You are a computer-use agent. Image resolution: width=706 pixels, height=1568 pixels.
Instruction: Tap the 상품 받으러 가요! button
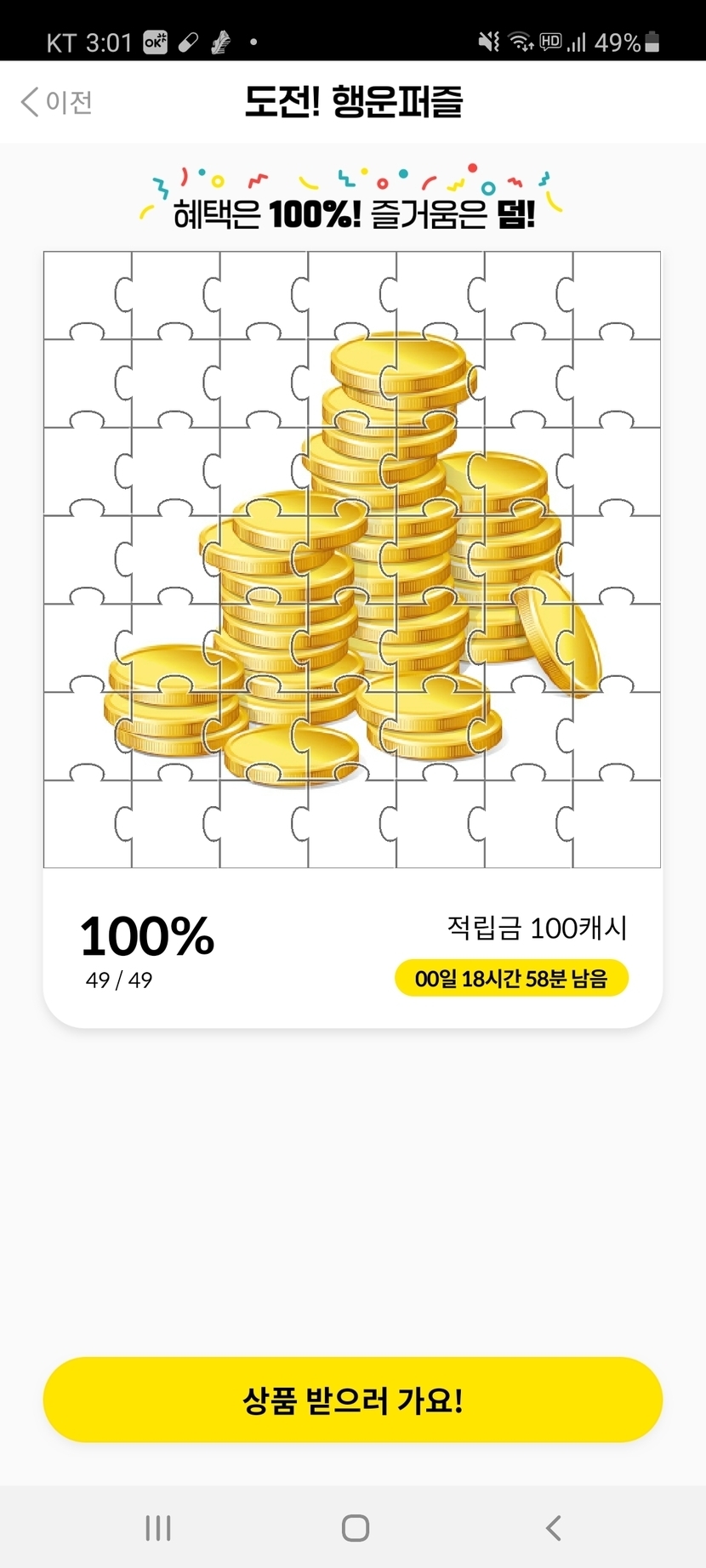click(x=352, y=1400)
